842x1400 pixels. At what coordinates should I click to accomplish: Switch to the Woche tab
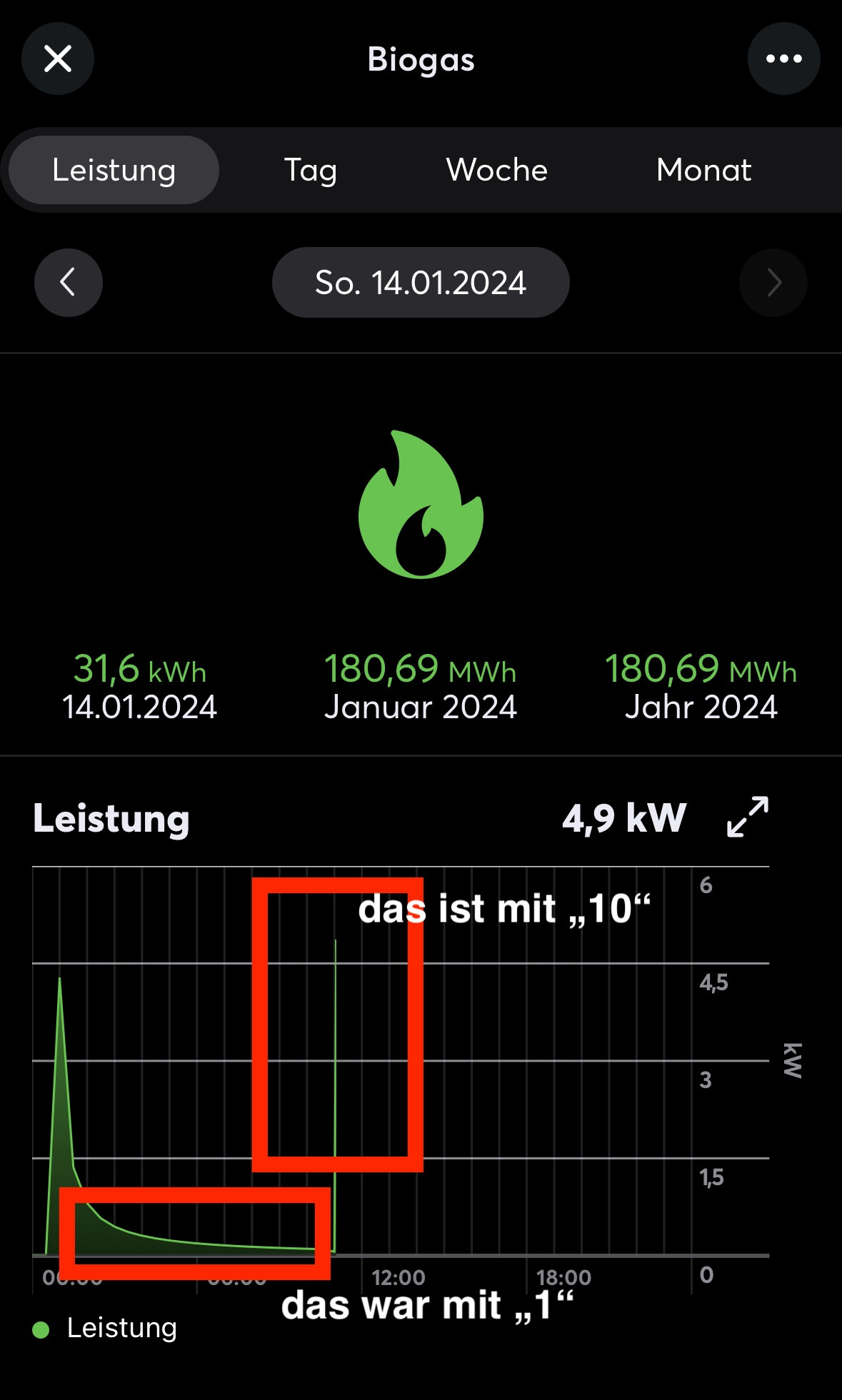click(x=496, y=170)
